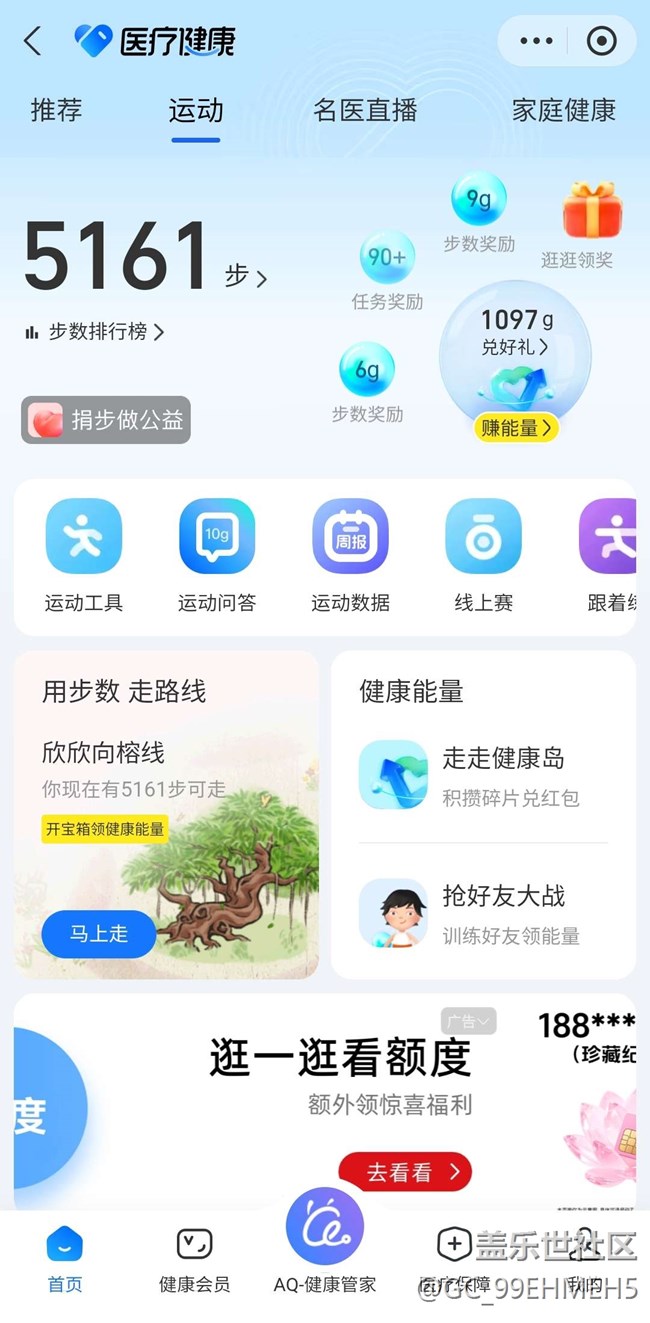Viewport: 650px width, 1323px height.
Task: Open 抢好友大战
Action: pyautogui.click(x=484, y=912)
